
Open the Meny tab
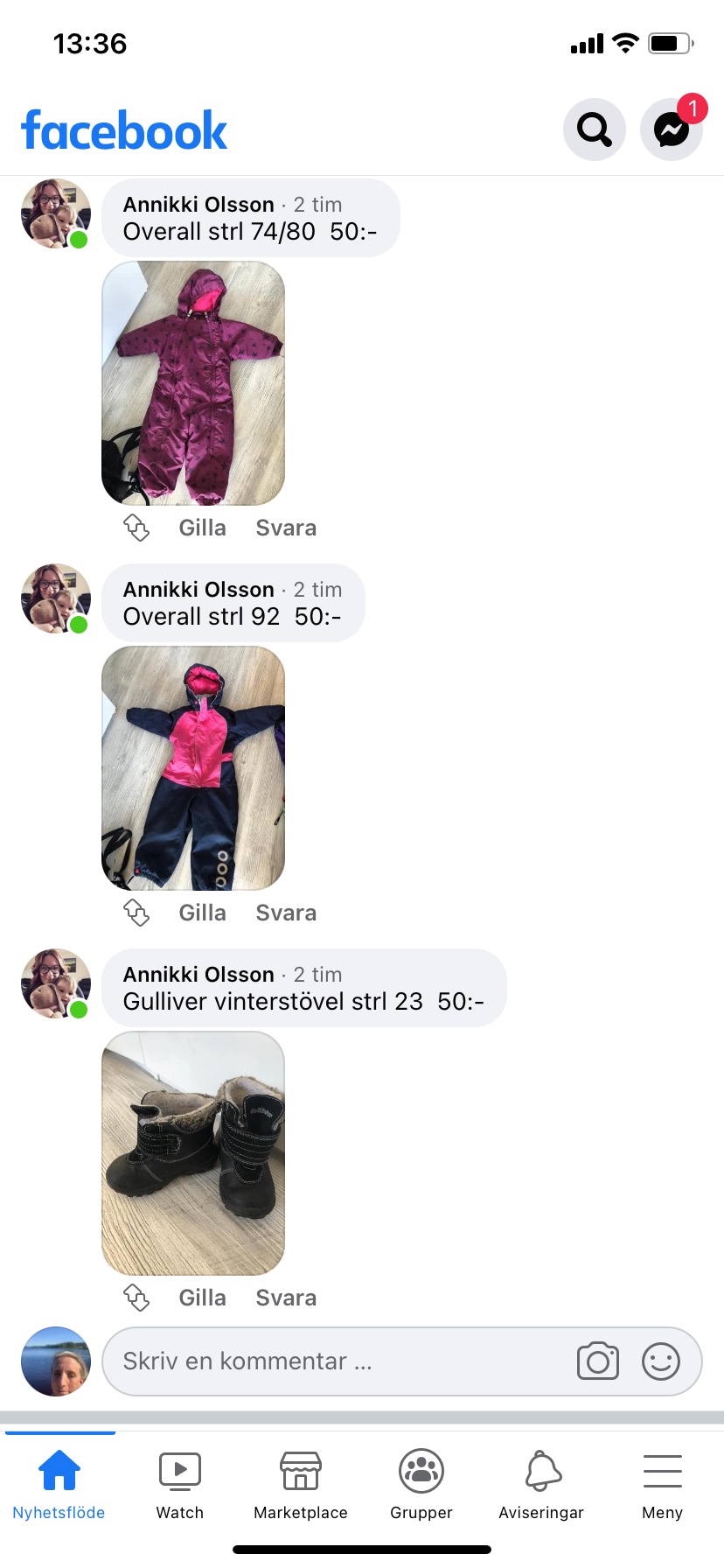click(662, 1484)
